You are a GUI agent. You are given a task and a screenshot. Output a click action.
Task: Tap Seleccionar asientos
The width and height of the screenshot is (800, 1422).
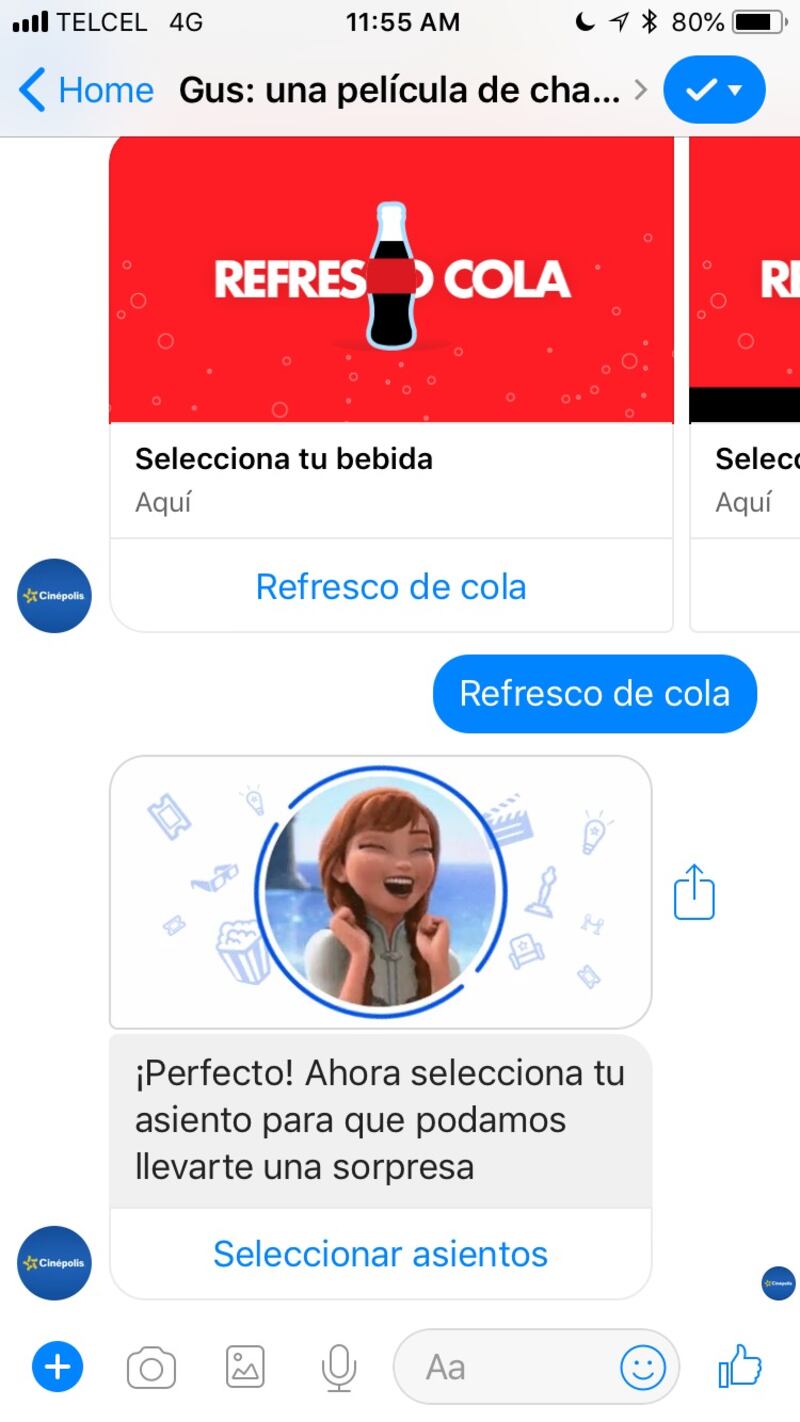pyautogui.click(x=380, y=1254)
